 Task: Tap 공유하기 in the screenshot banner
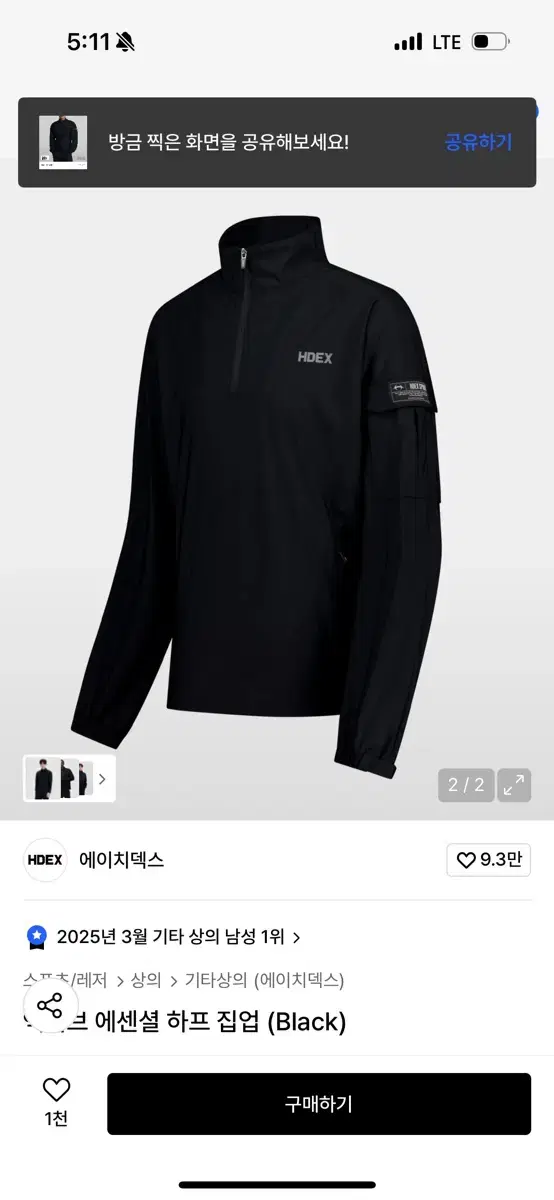[x=478, y=142]
